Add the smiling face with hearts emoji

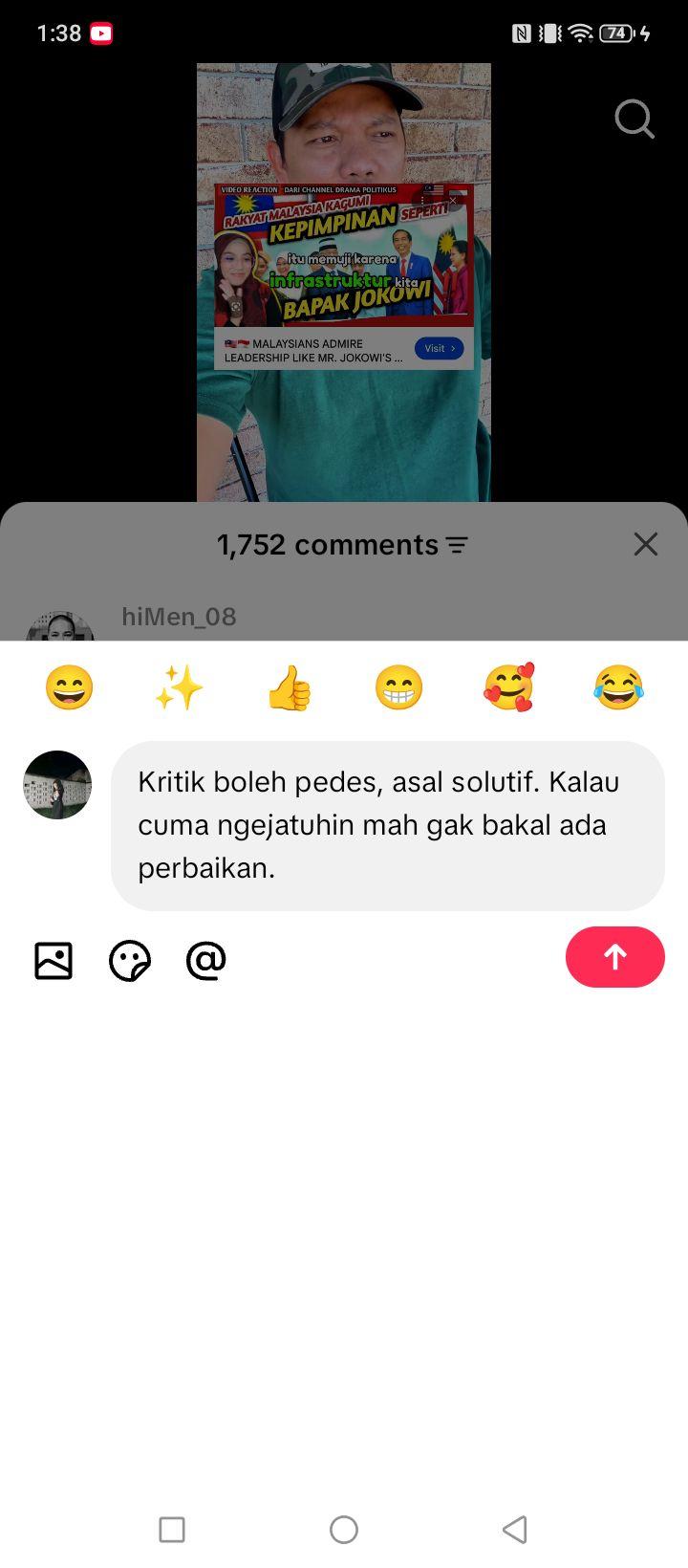508,687
